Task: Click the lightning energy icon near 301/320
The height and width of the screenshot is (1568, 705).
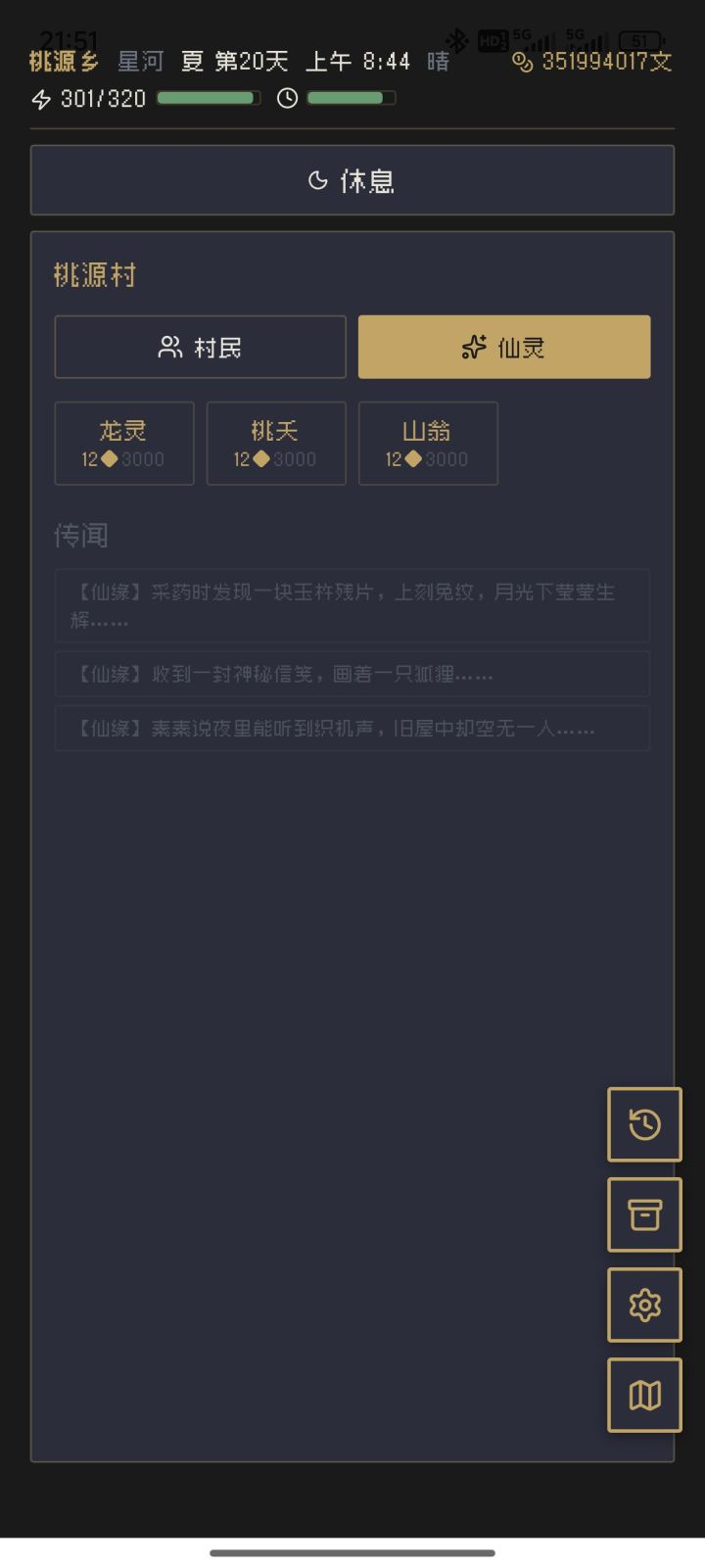Action: point(39,98)
